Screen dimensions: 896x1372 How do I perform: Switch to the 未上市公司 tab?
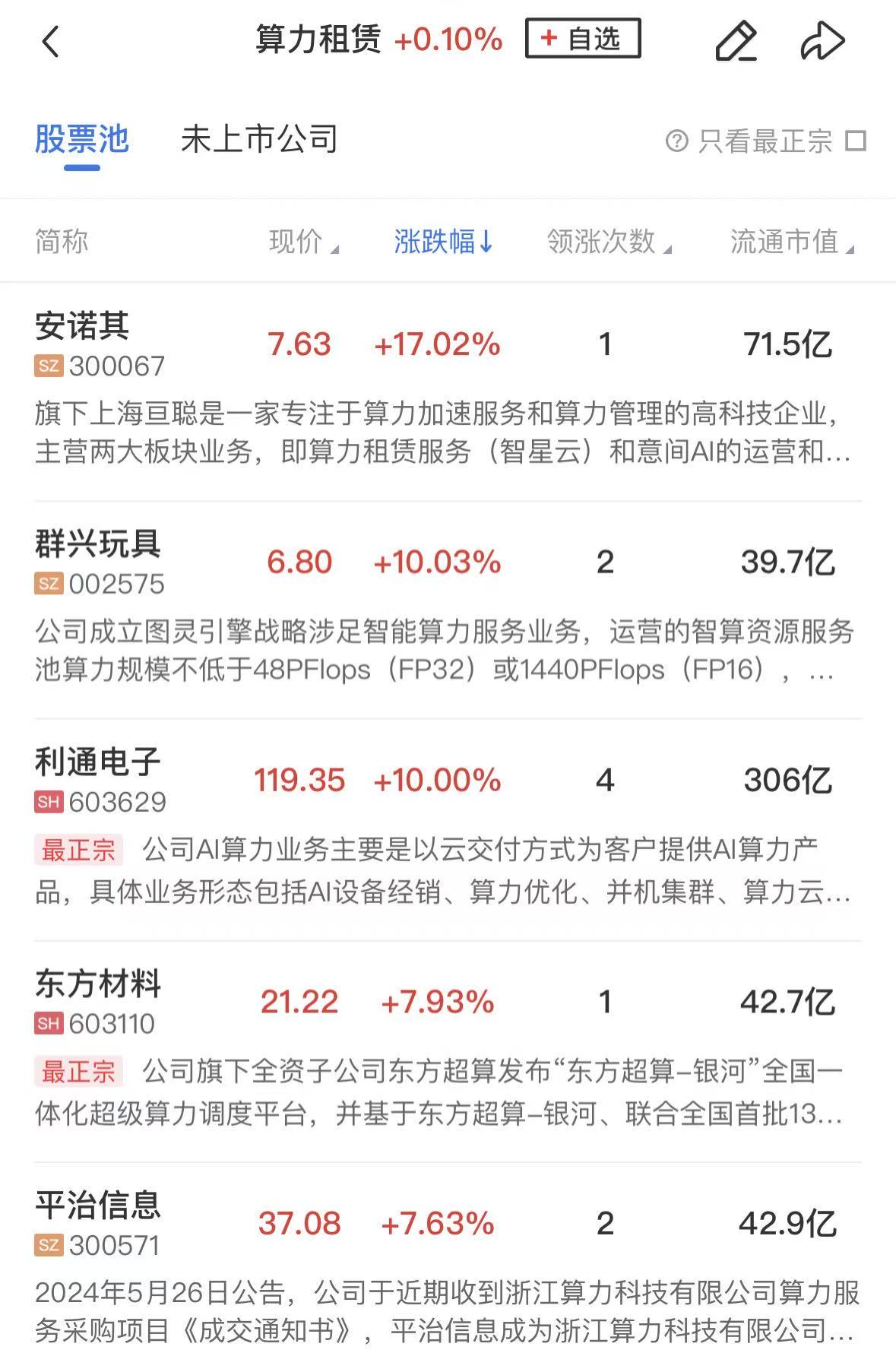[x=259, y=140]
